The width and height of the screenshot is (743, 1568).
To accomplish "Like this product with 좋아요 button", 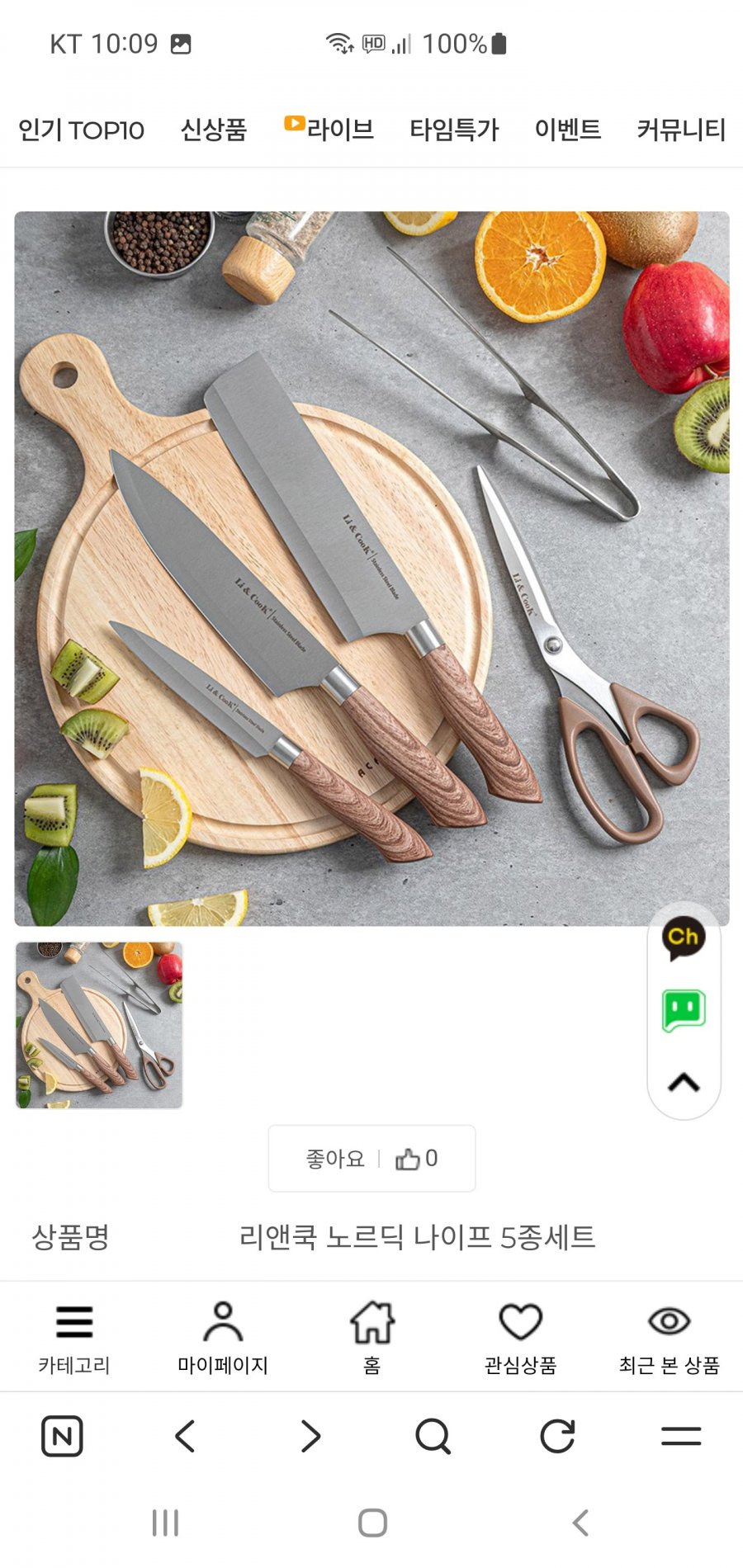I will click(371, 1159).
